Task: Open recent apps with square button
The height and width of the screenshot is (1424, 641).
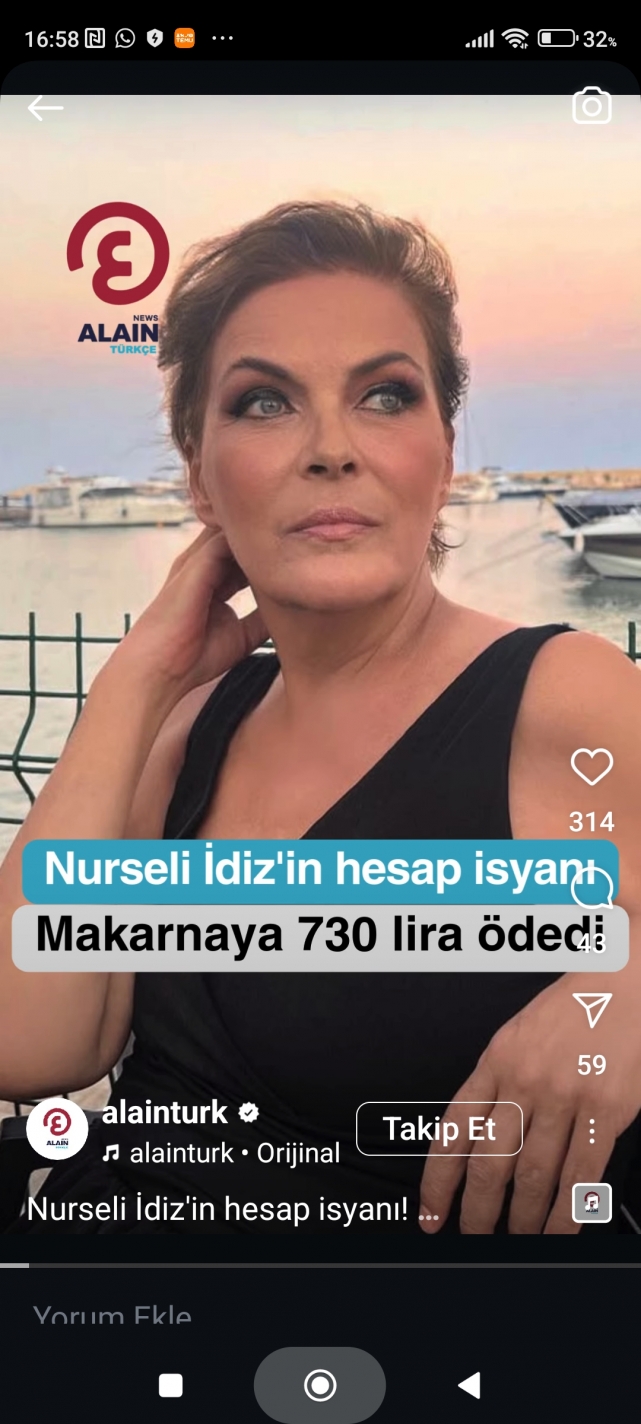Action: 171,1385
